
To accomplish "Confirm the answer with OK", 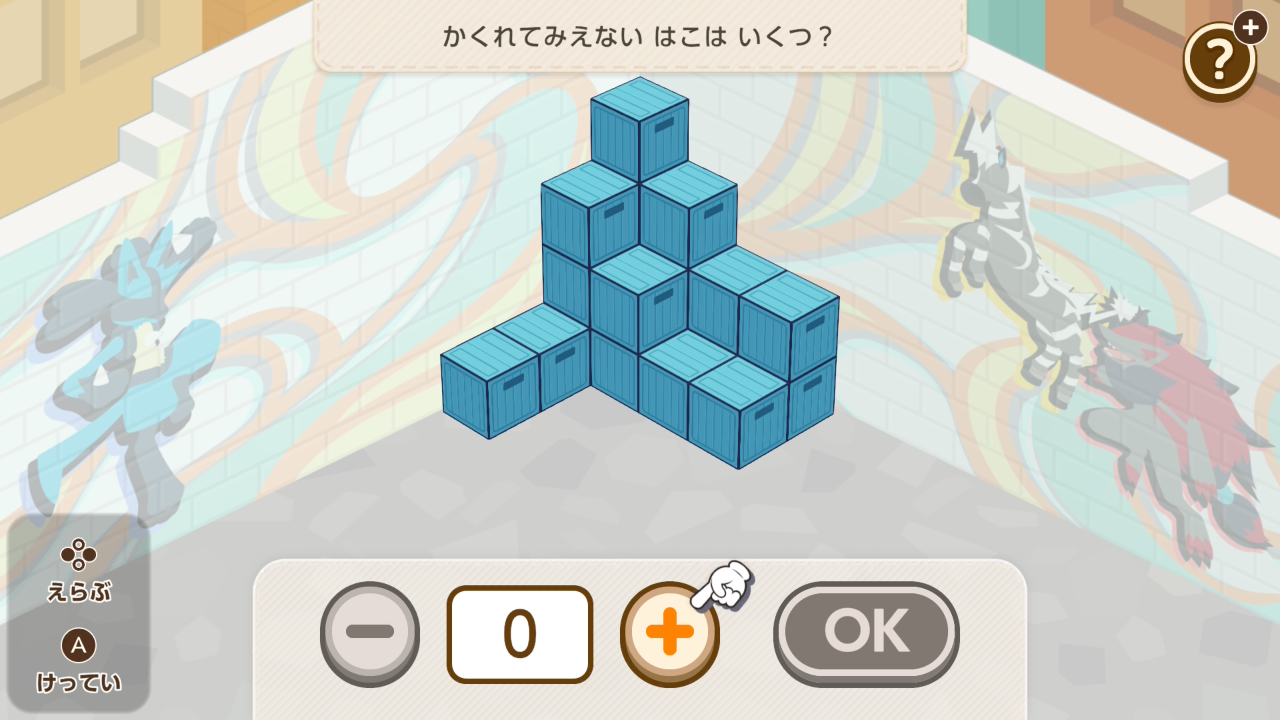I will pyautogui.click(x=866, y=630).
